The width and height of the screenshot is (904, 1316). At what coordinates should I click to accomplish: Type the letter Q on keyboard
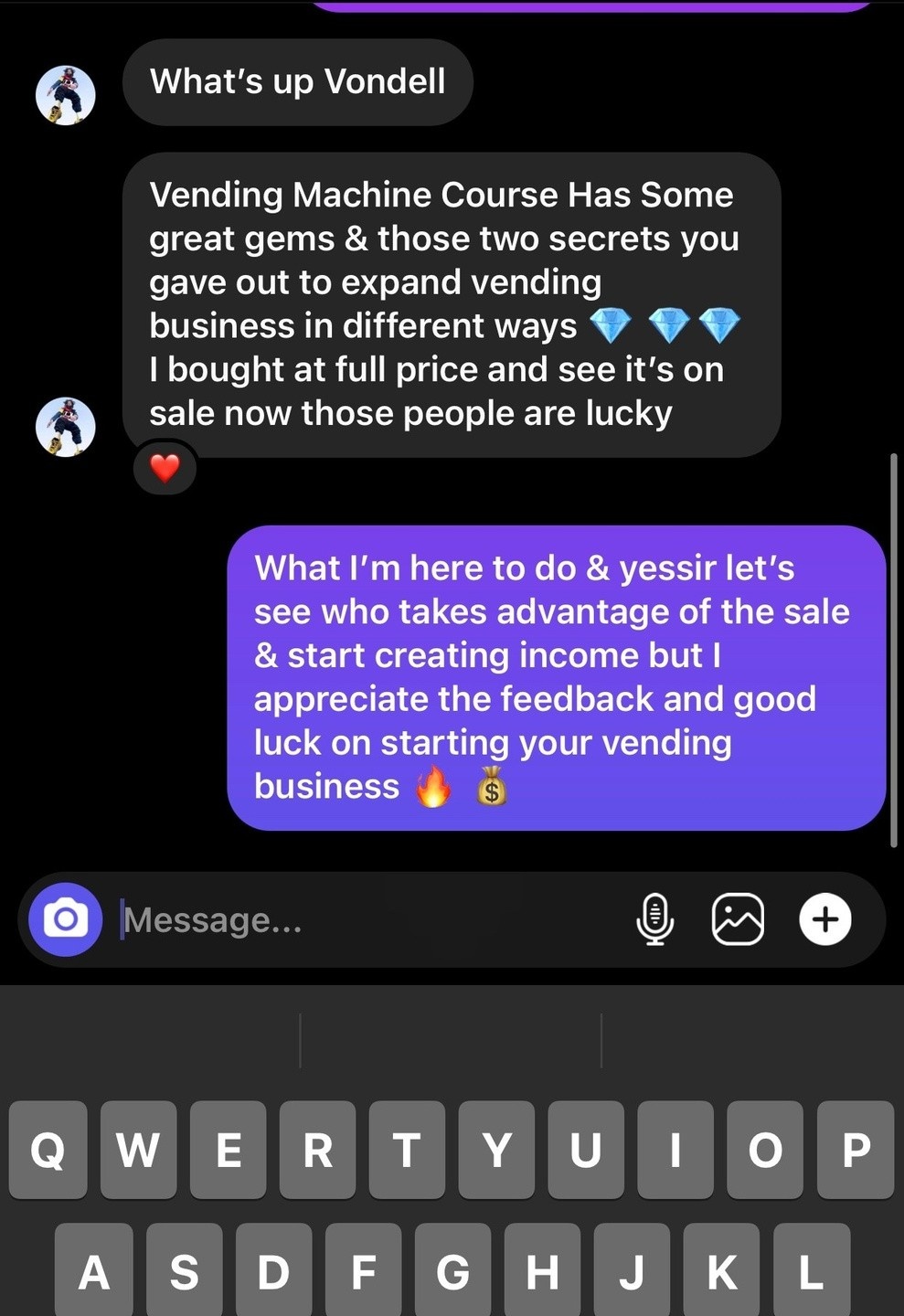(x=48, y=1150)
